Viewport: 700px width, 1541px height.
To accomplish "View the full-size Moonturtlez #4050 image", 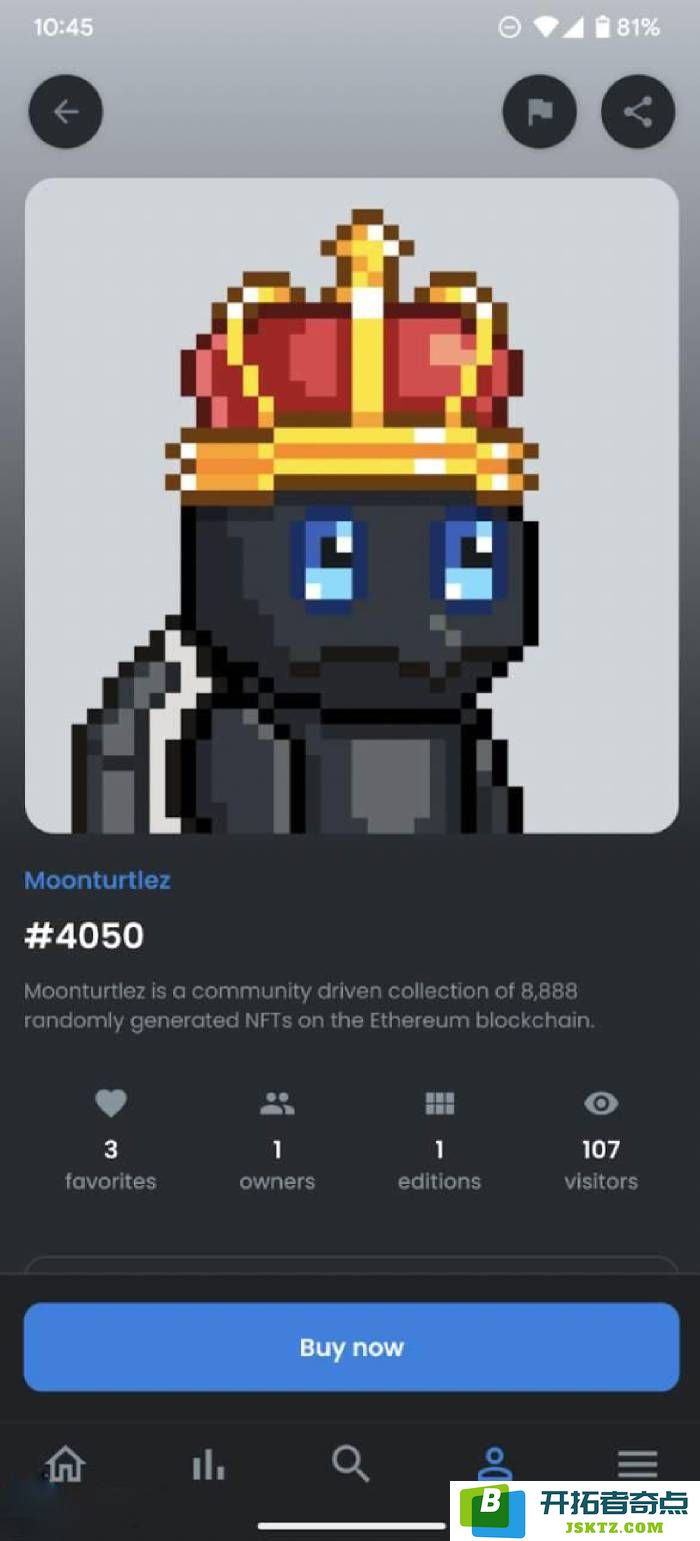I will click(x=351, y=506).
